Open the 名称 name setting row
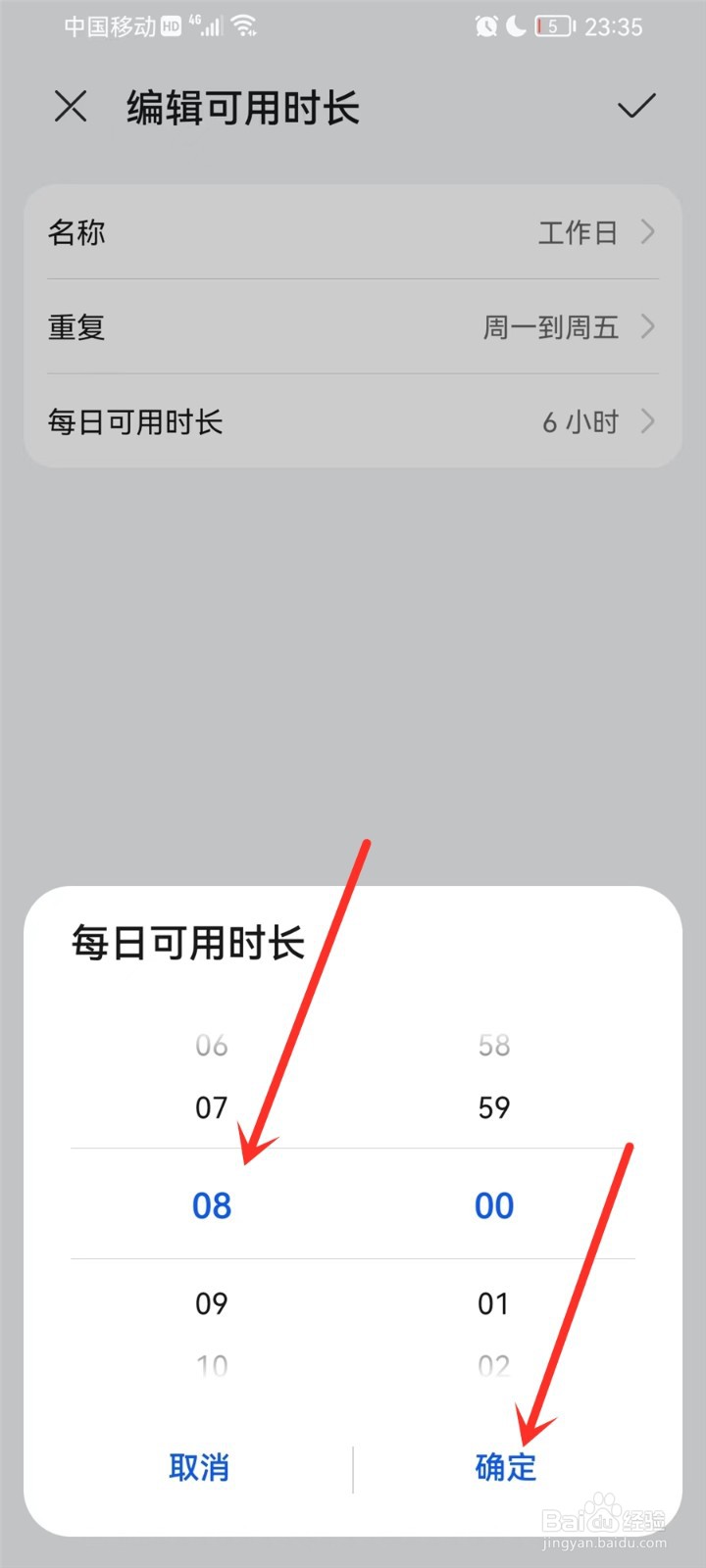Screen dimensions: 706x1568 tap(351, 232)
